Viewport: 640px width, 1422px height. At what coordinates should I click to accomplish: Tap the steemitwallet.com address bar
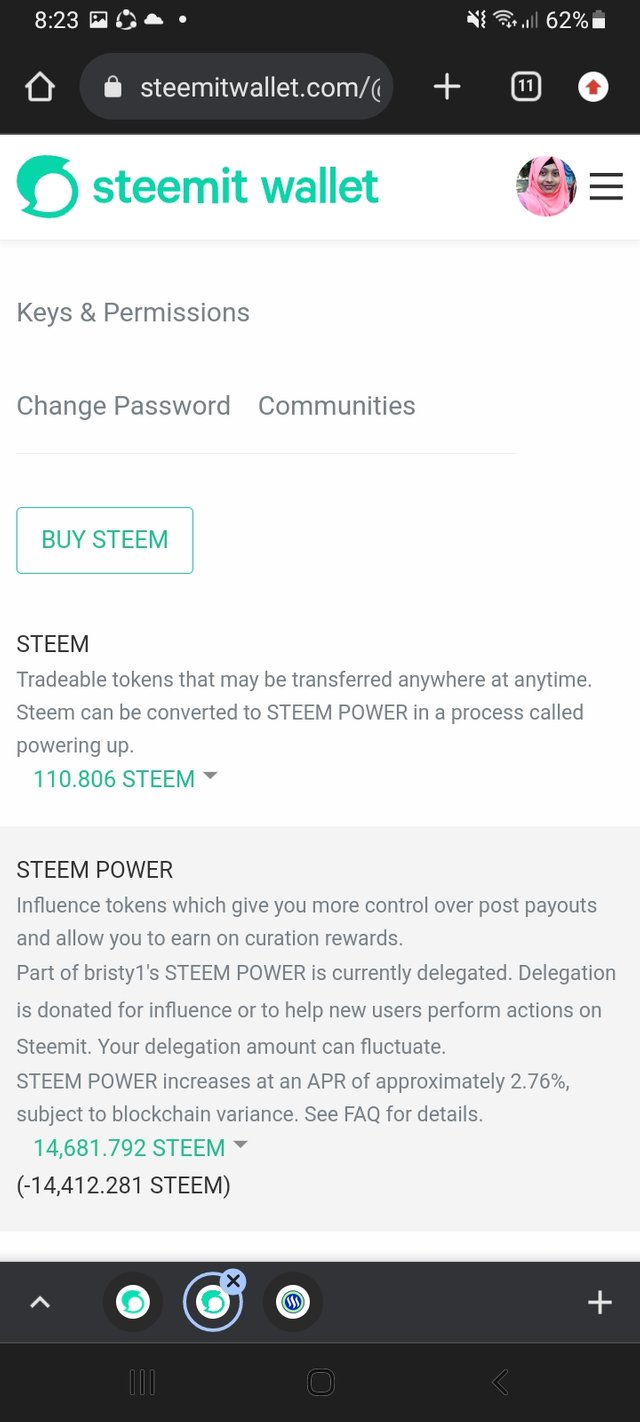[236, 88]
